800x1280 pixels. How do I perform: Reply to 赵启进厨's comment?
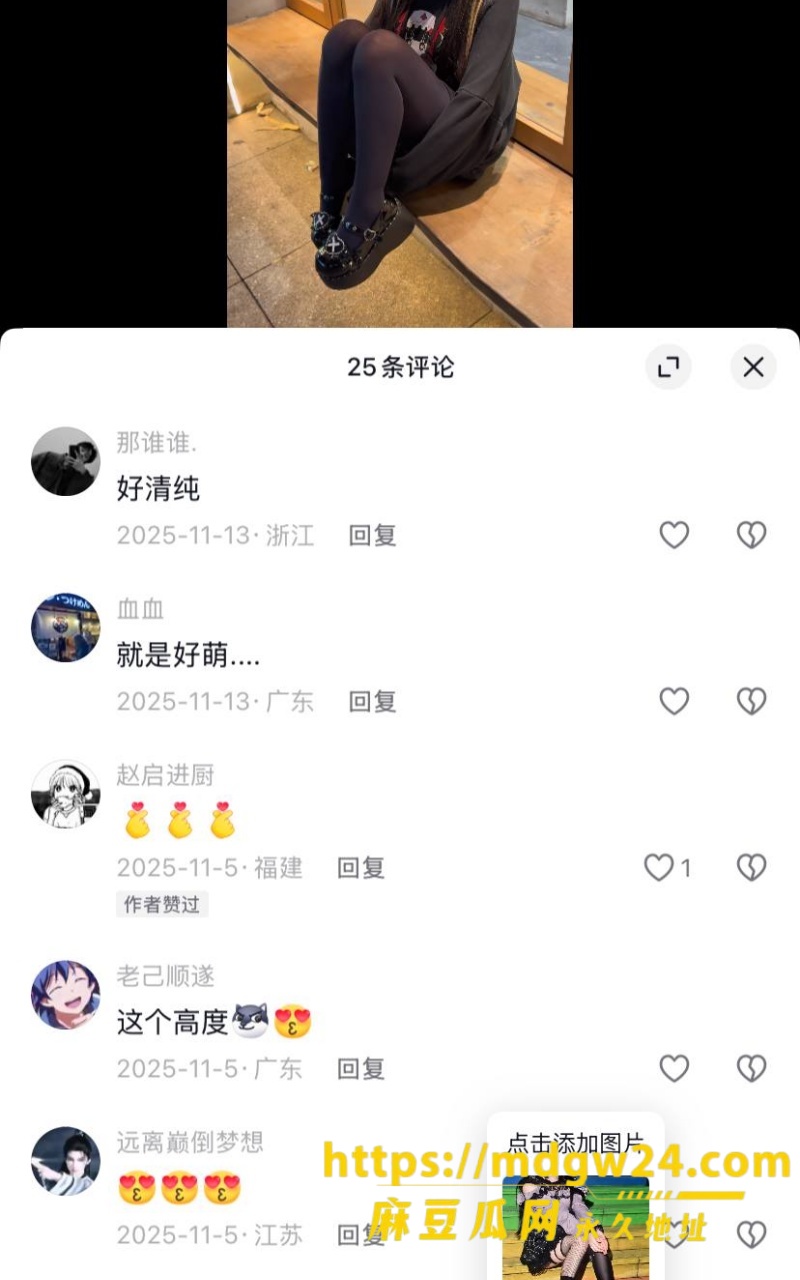coord(361,867)
